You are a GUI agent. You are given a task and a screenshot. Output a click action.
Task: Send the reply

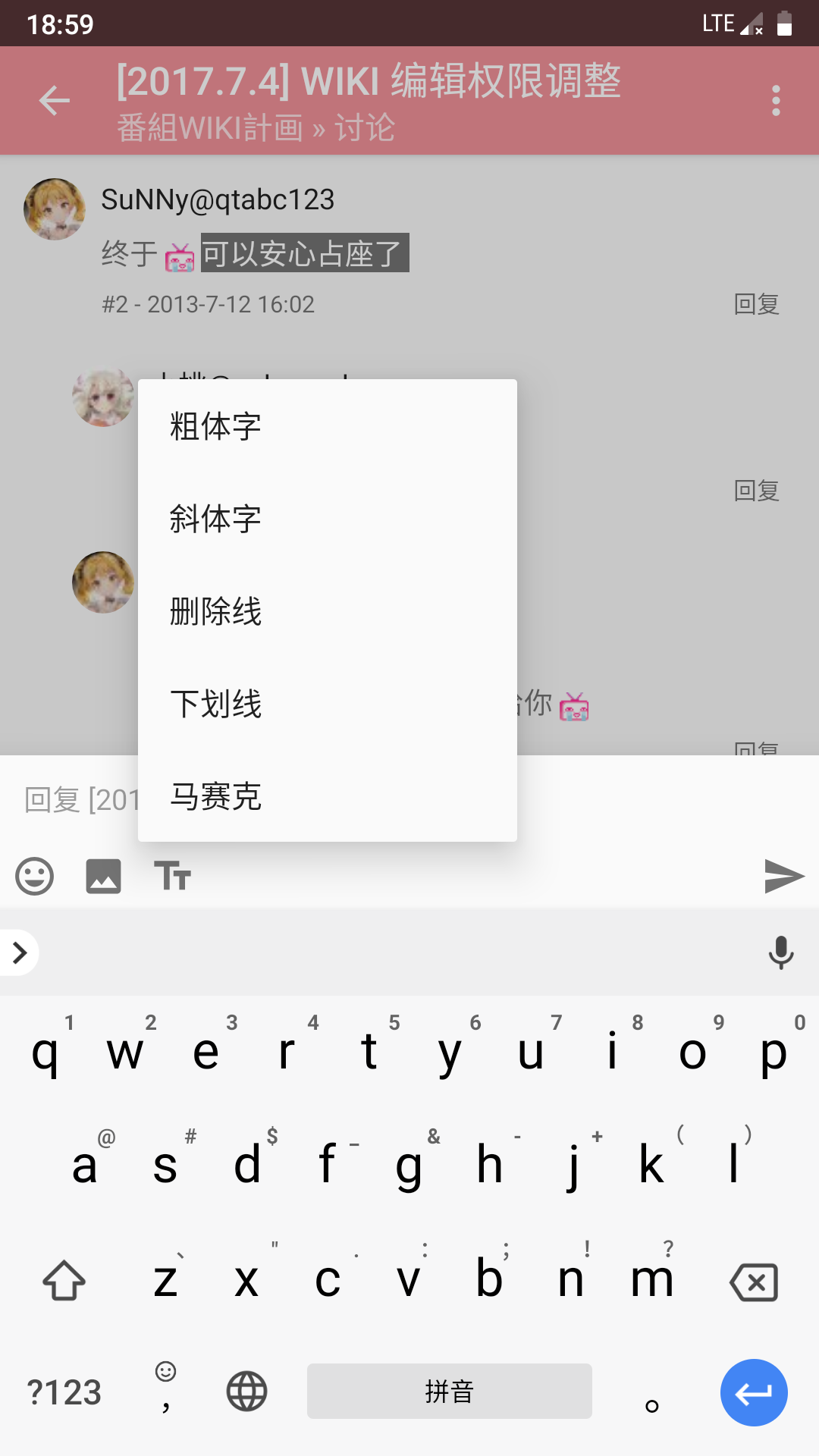783,877
